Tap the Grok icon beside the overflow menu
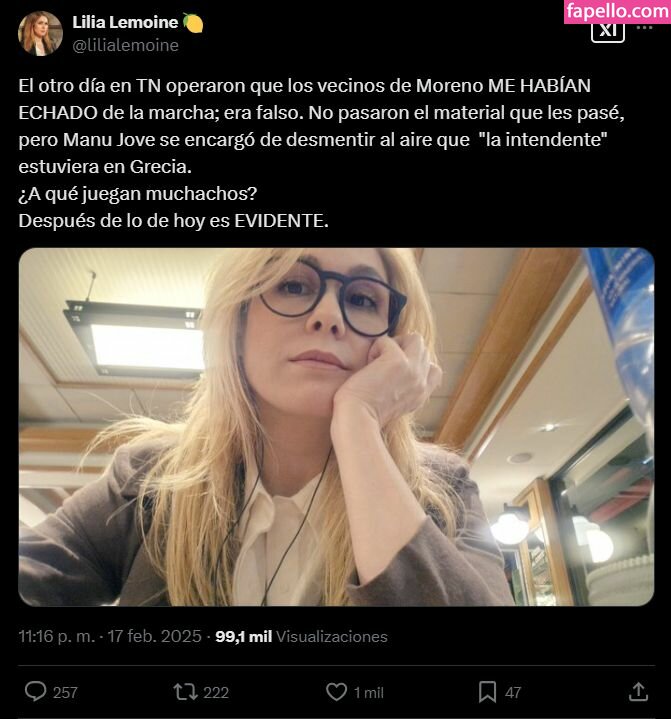 coord(607,31)
